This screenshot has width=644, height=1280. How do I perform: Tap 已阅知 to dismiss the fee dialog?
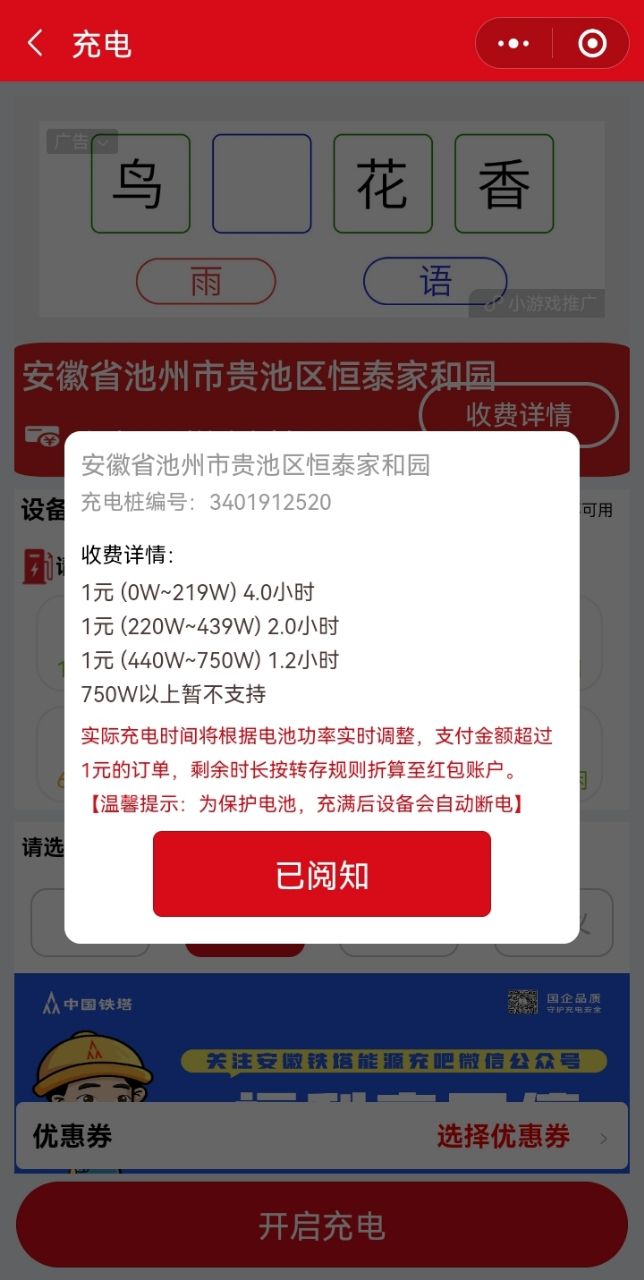[321, 874]
